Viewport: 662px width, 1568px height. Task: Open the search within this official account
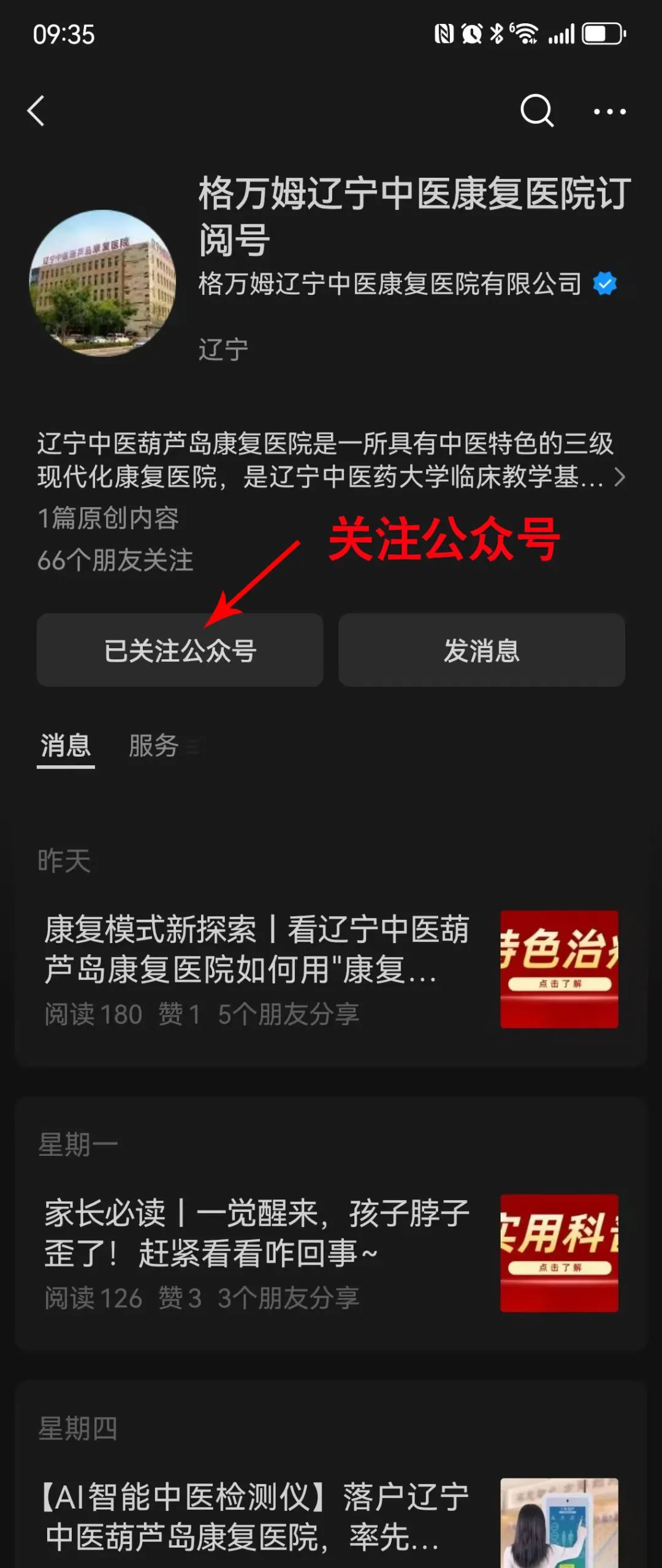tap(536, 109)
